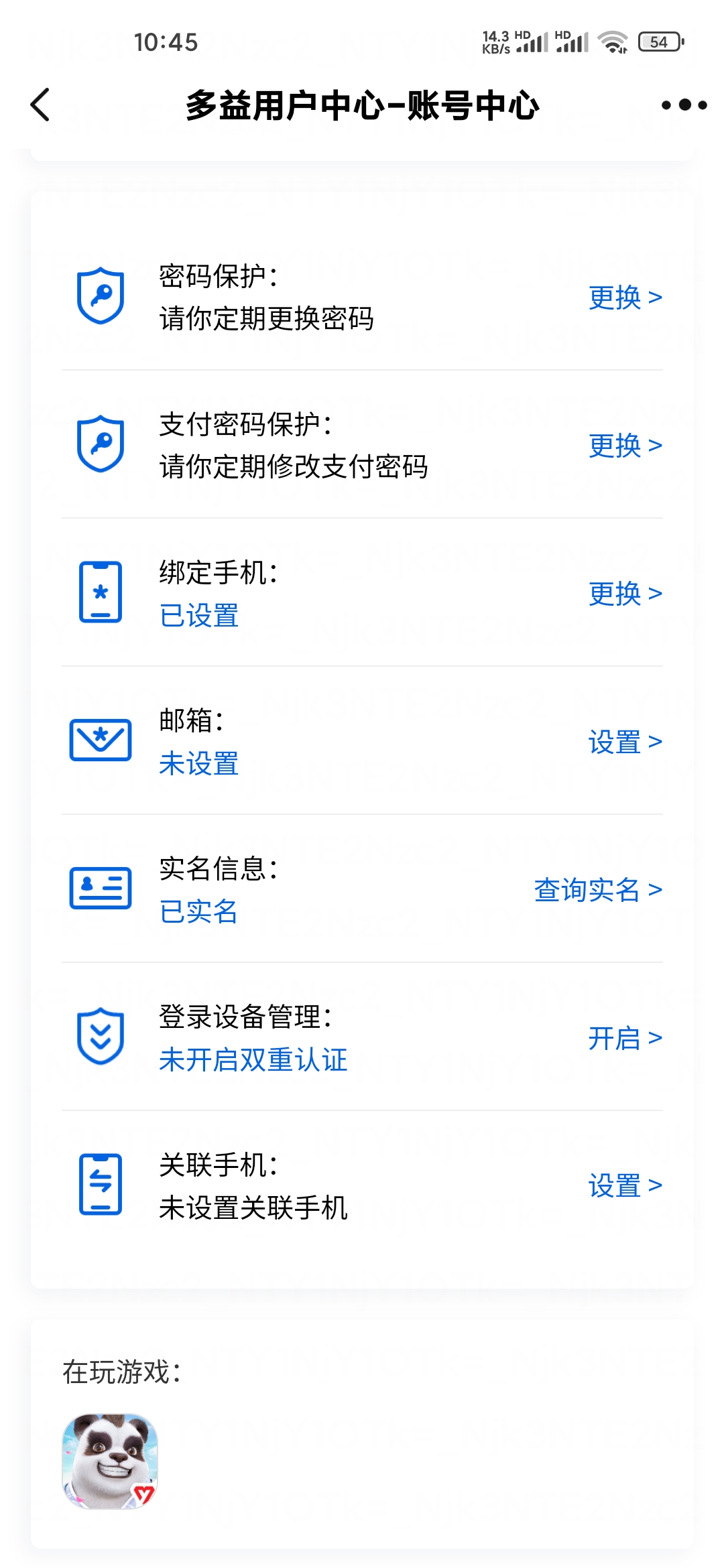Change the bound phone via 绑定手机 更换
This screenshot has height=1568, width=724.
coord(625,594)
